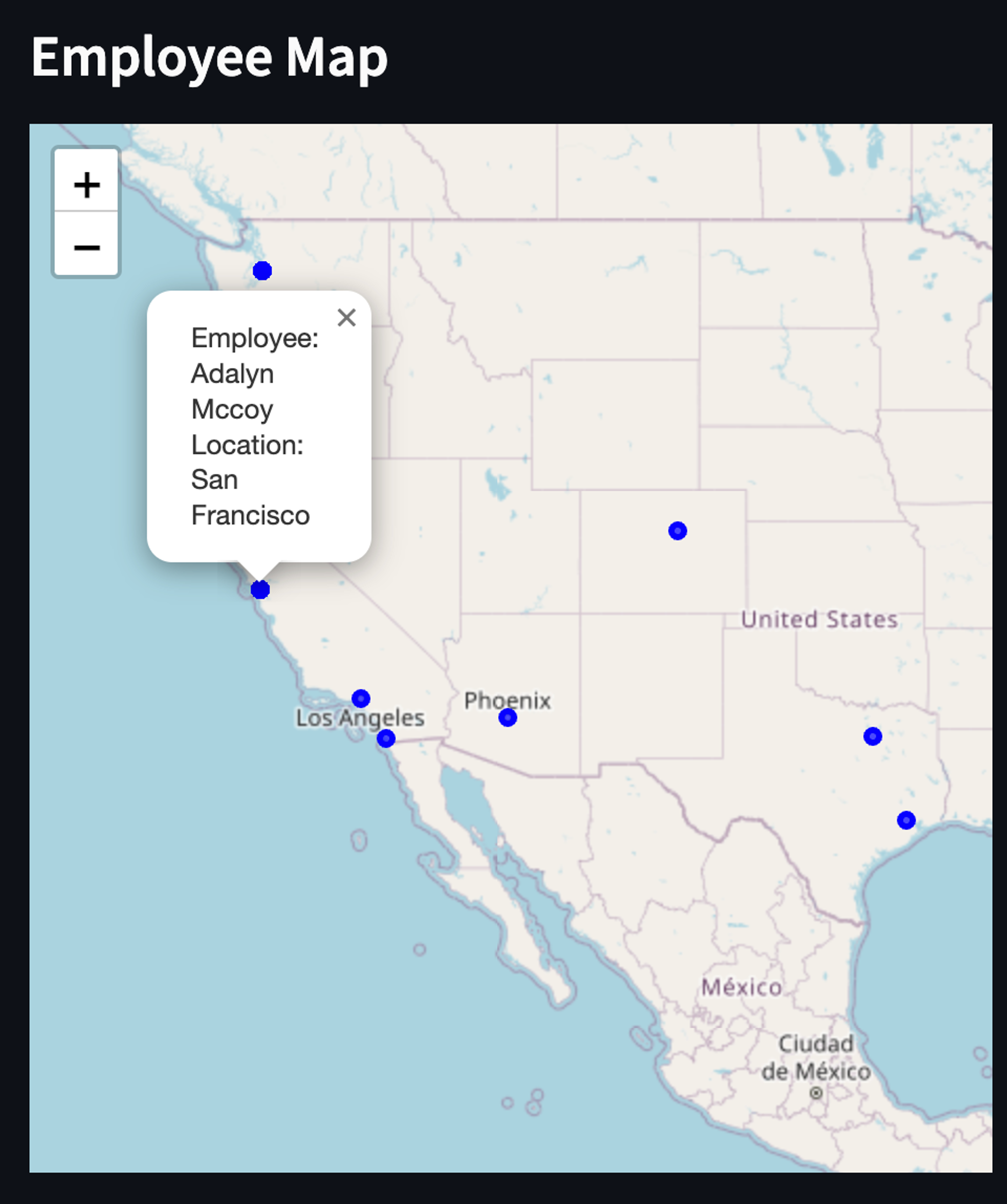
Task: Open the employee marker in Colorado
Action: click(x=677, y=531)
